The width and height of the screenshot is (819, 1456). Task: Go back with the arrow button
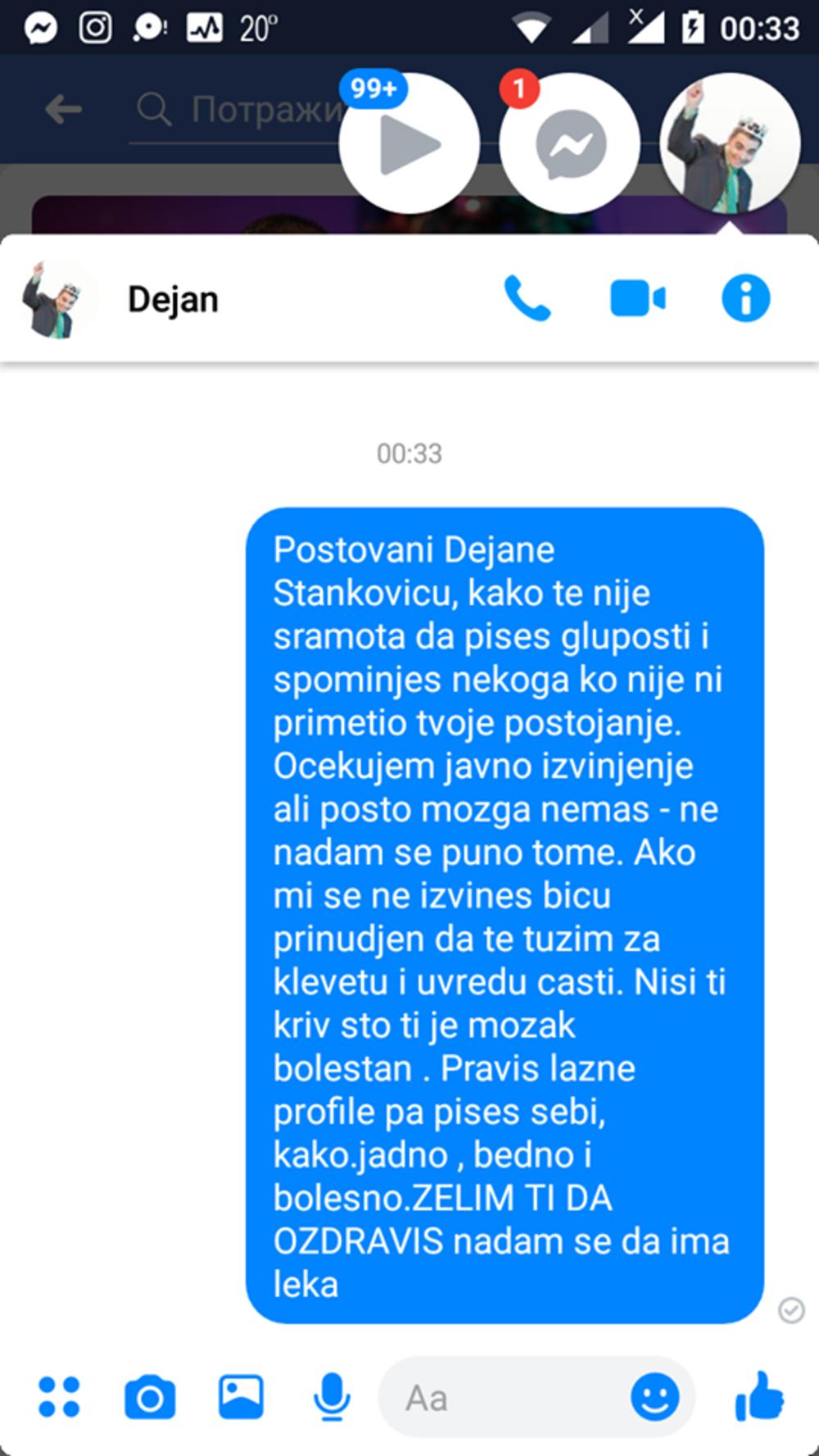(x=63, y=109)
